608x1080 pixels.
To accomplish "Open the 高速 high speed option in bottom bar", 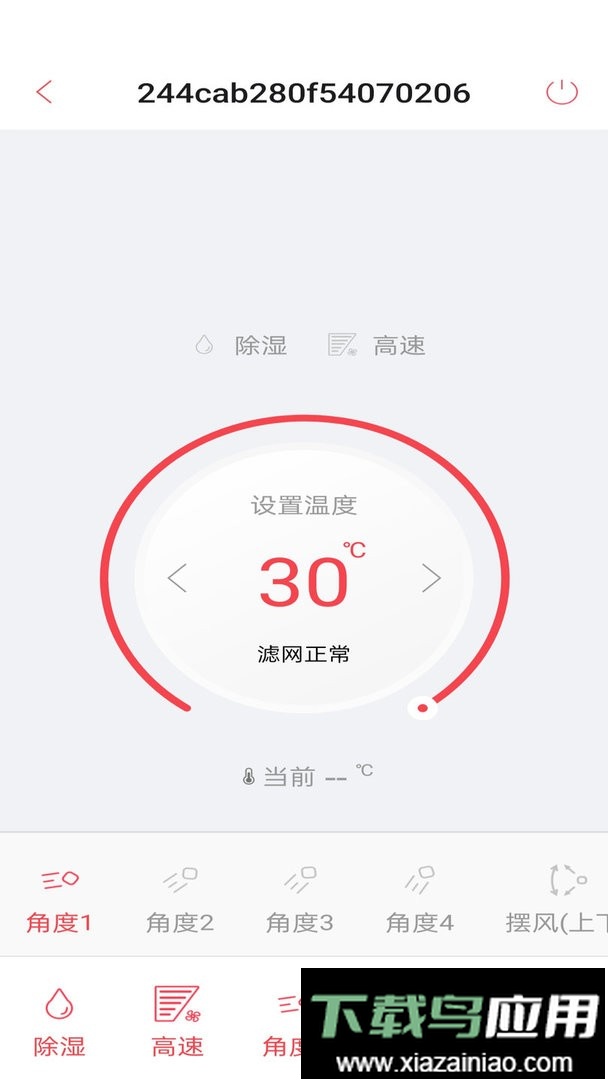I will click(177, 1020).
